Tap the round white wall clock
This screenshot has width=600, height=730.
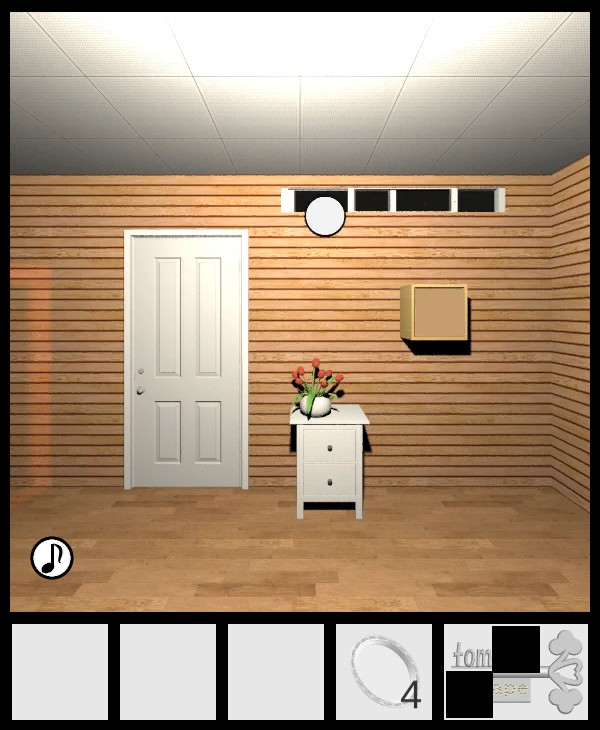tap(324, 216)
